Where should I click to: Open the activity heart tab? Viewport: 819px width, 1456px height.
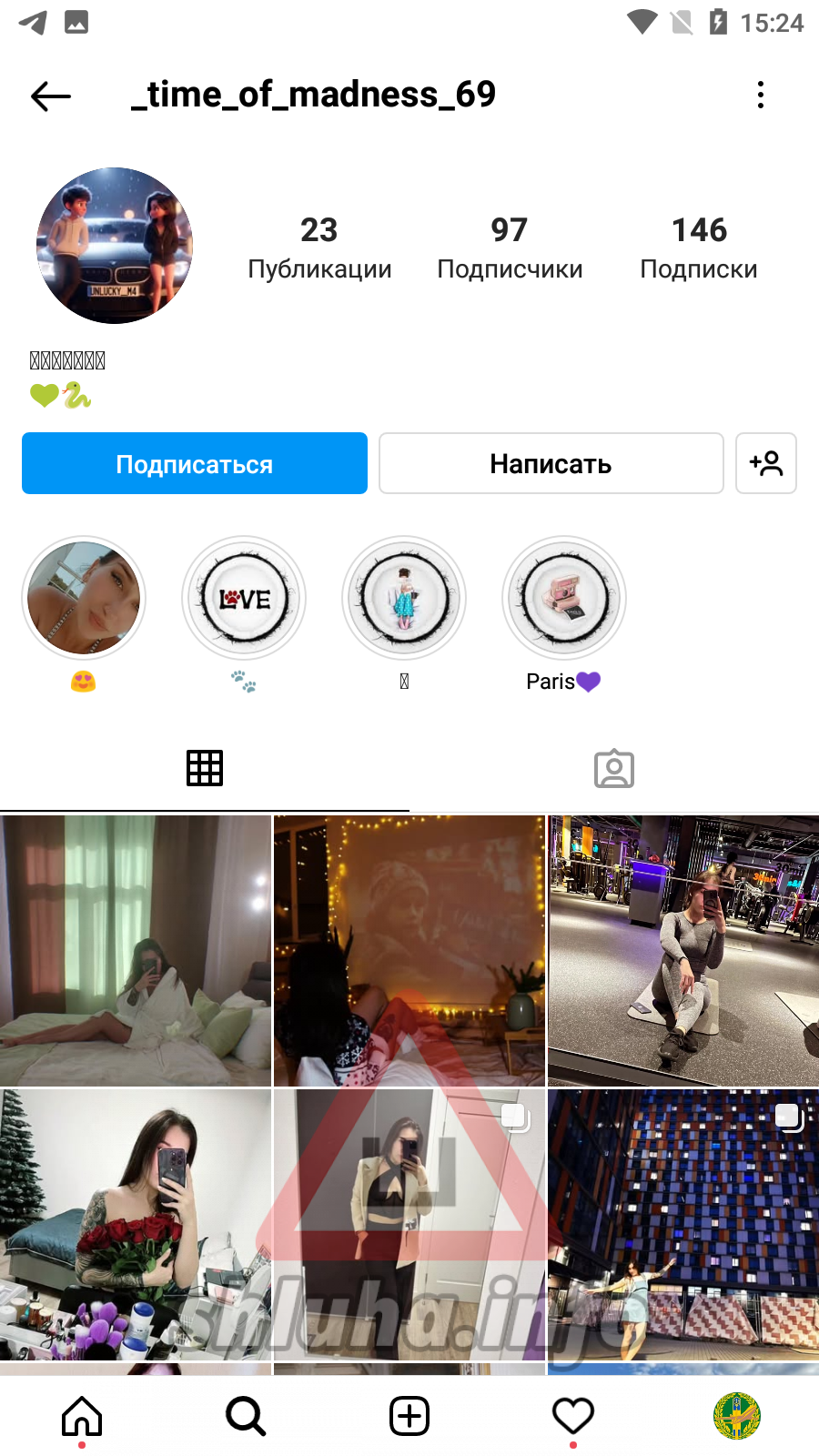coord(573,1416)
